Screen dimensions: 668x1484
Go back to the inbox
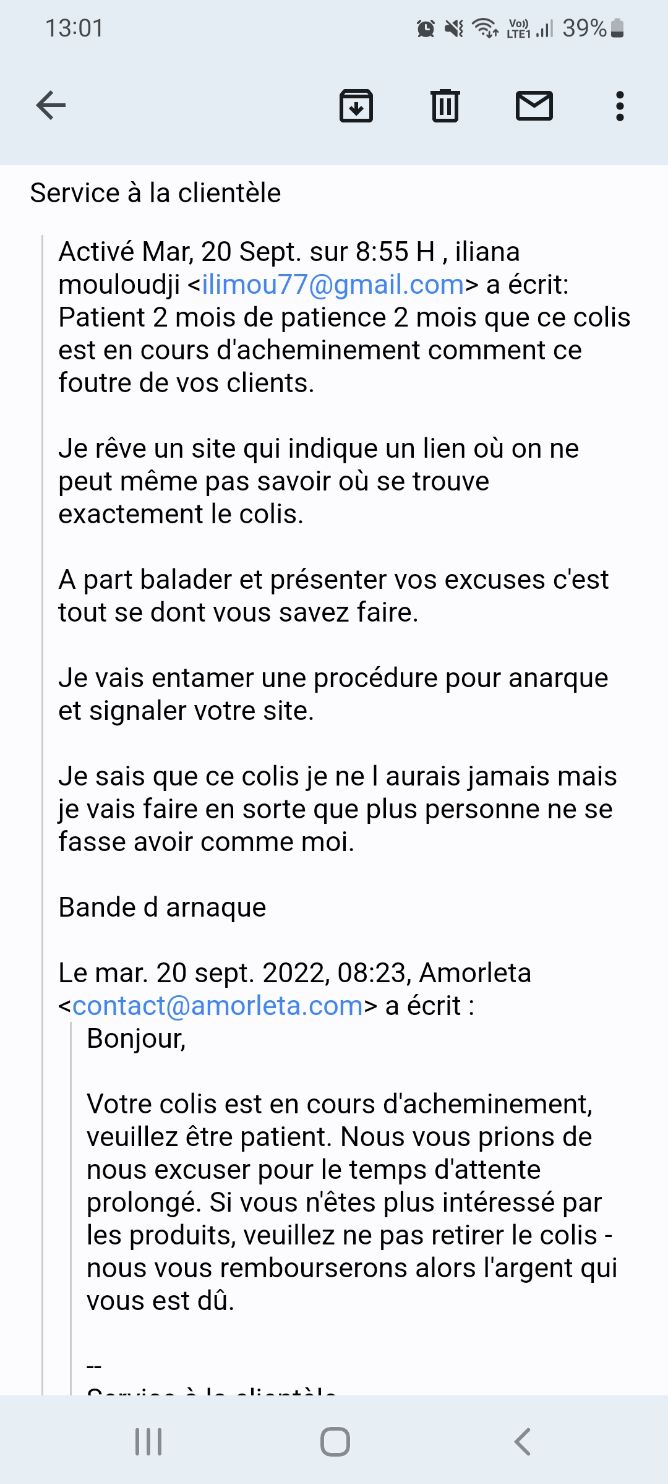pos(51,105)
